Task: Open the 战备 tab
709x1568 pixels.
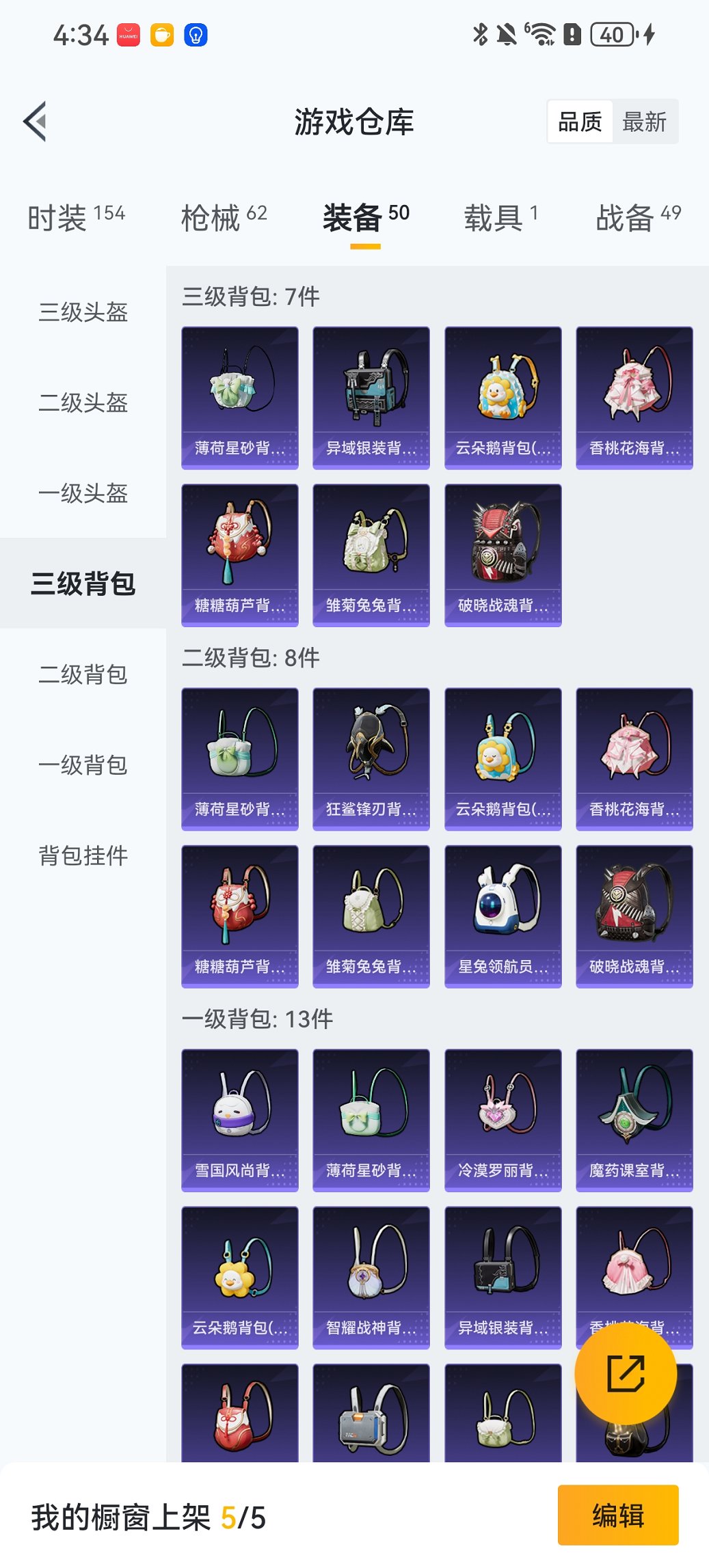Action: (x=638, y=218)
